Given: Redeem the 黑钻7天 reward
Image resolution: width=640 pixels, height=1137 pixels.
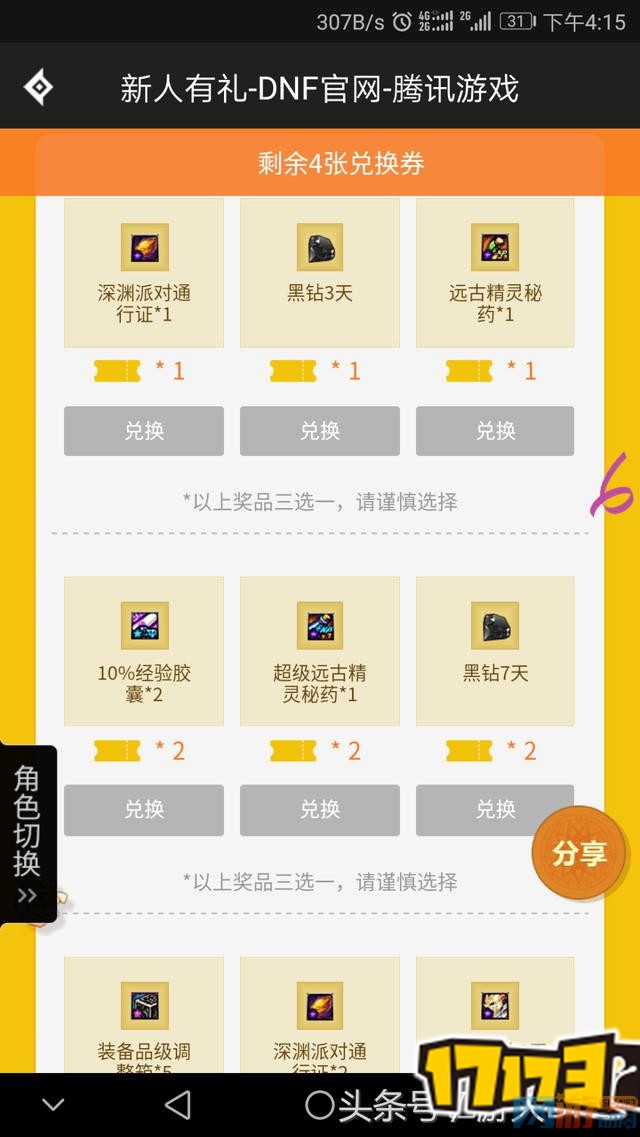Looking at the screenshot, I should click(x=495, y=810).
